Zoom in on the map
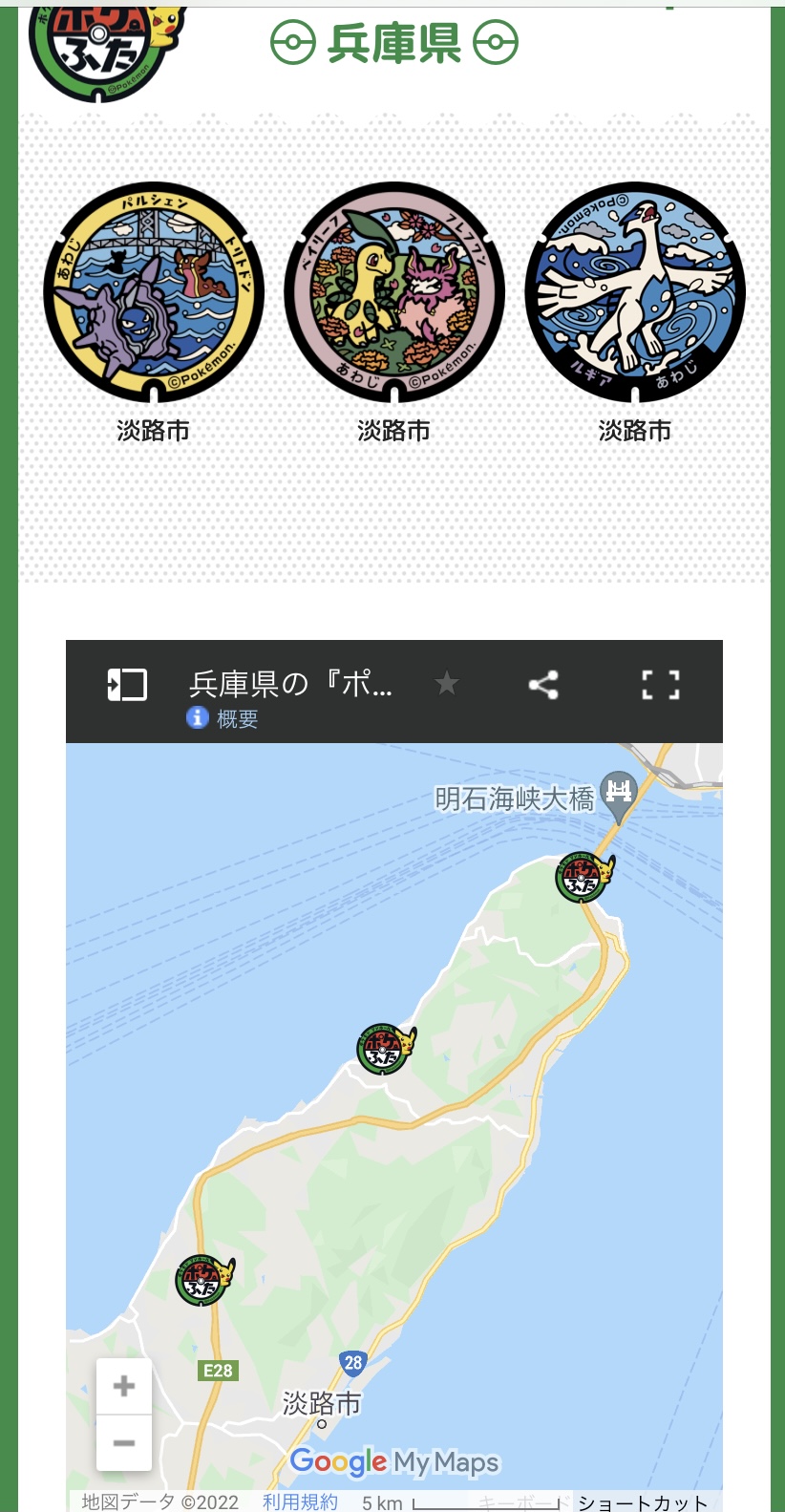Viewport: 785px width, 1512px height. (124, 1386)
